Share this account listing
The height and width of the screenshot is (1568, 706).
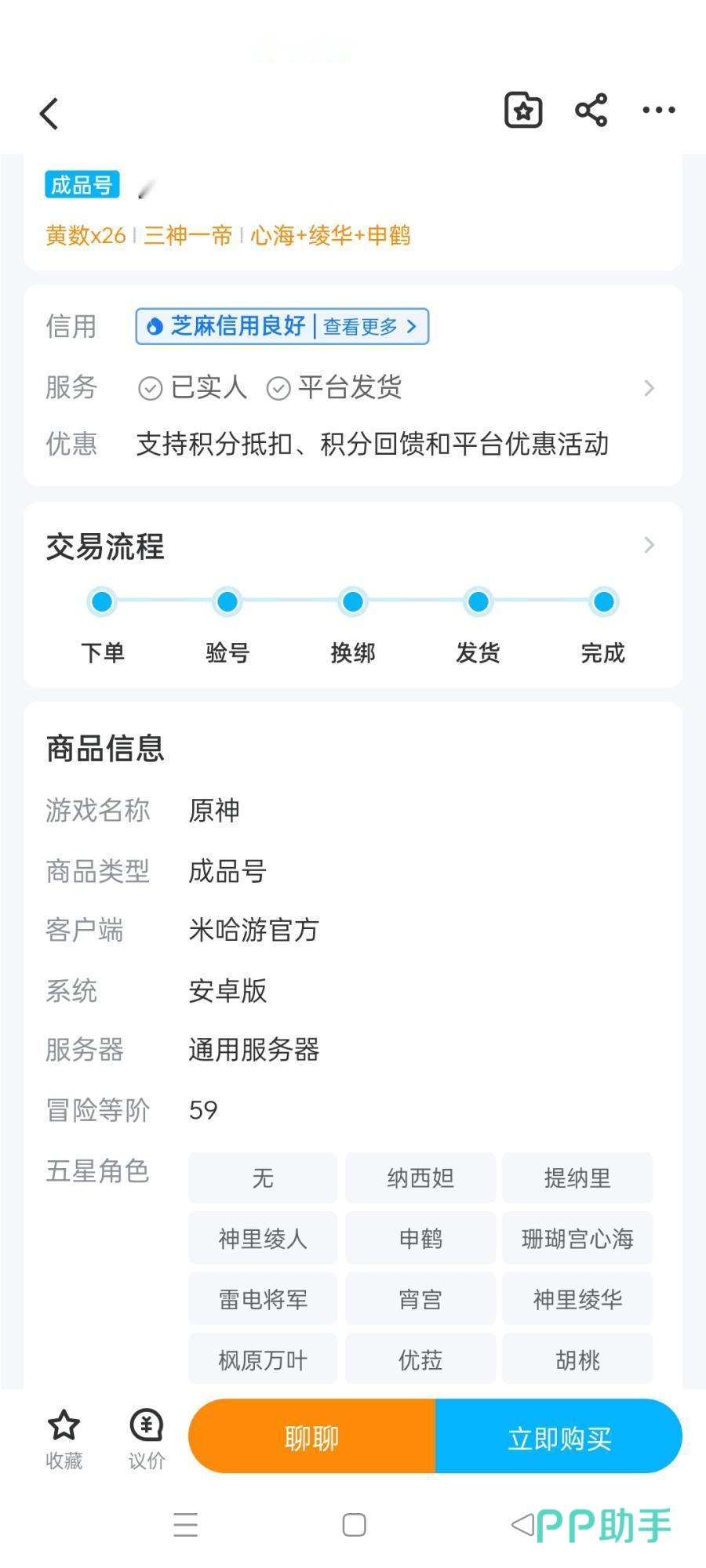[591, 111]
